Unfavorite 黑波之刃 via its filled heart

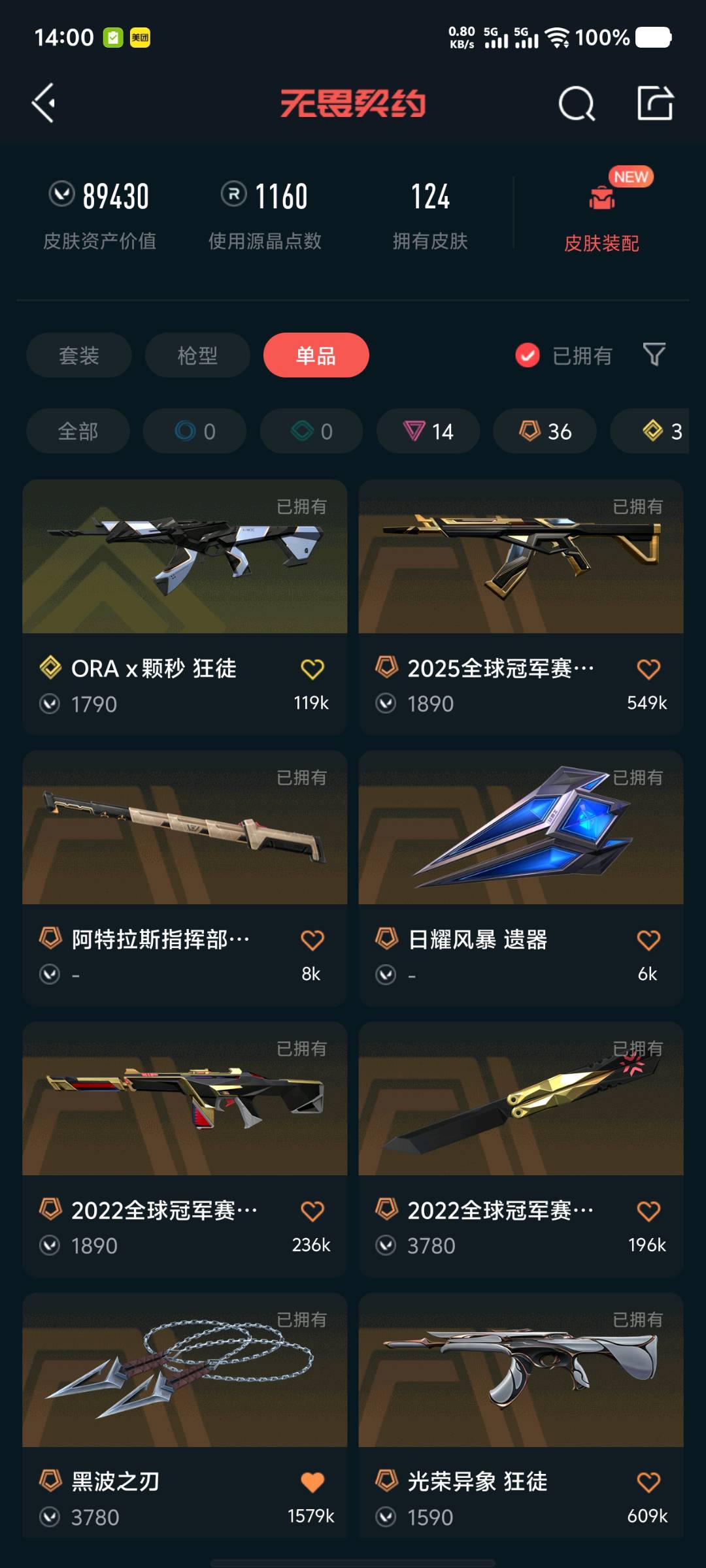312,1482
